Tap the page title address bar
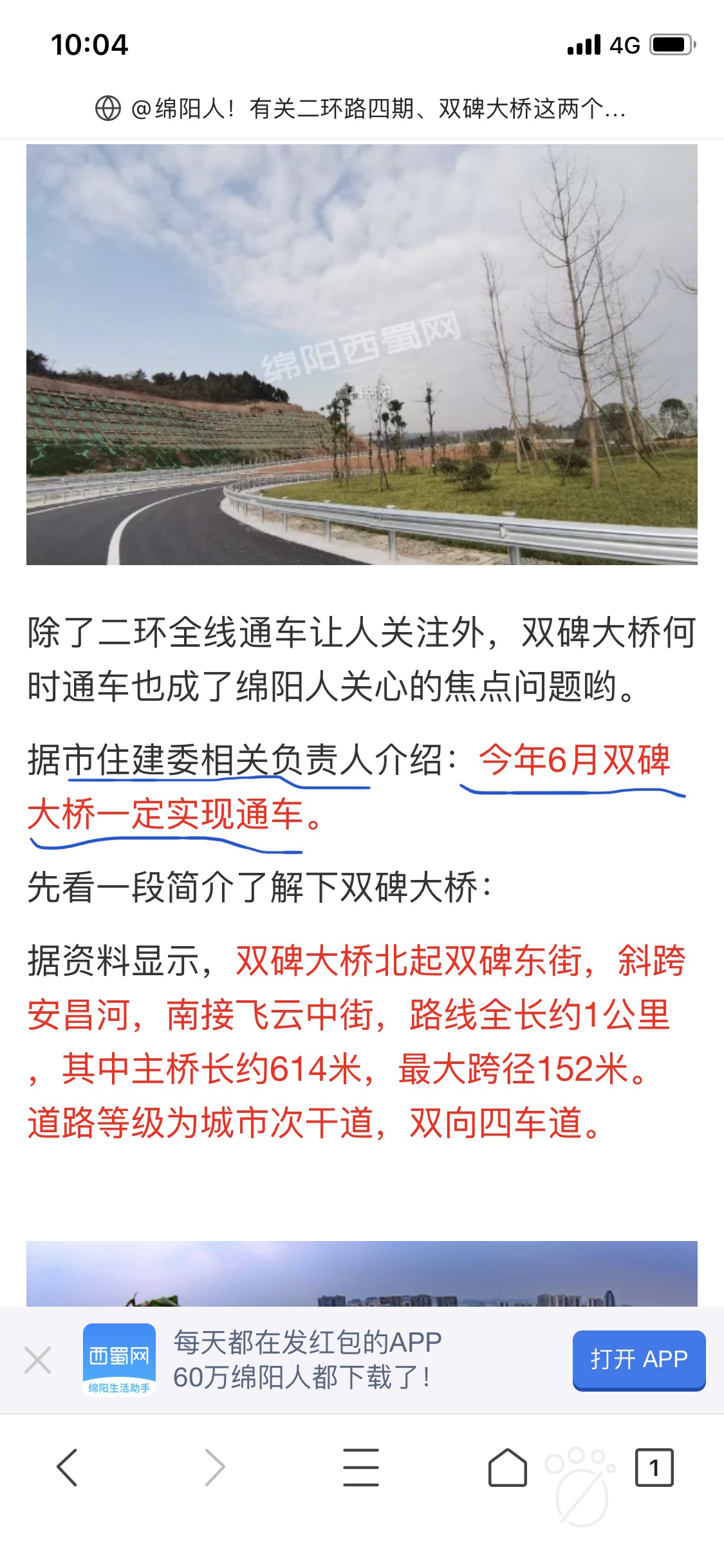 click(360, 108)
